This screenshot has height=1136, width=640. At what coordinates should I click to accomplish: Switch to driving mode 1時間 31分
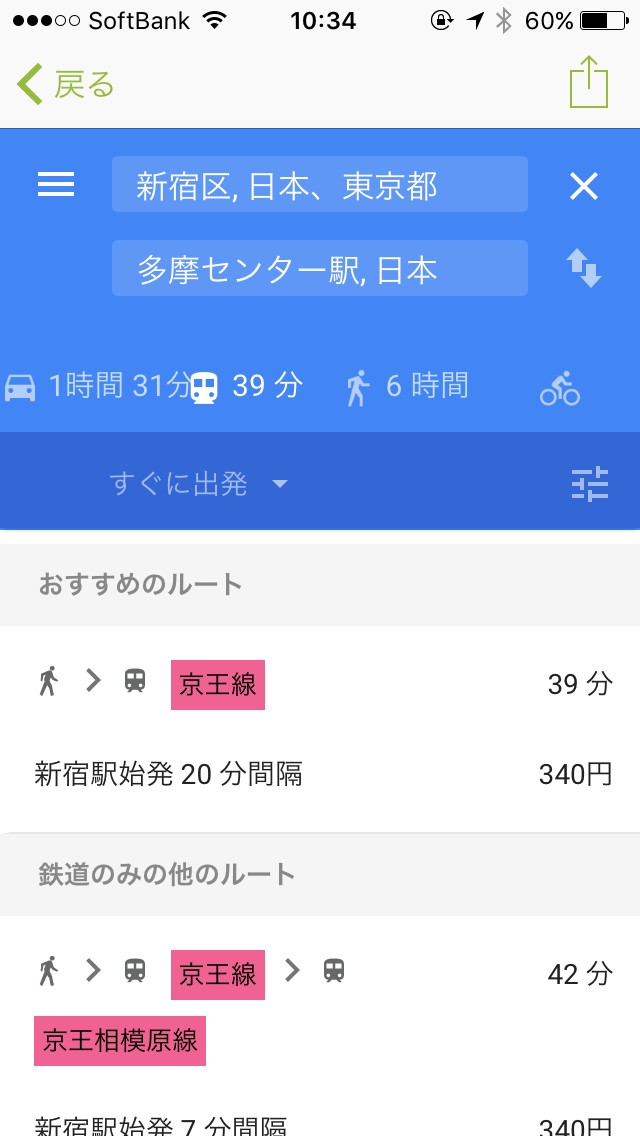tap(95, 386)
